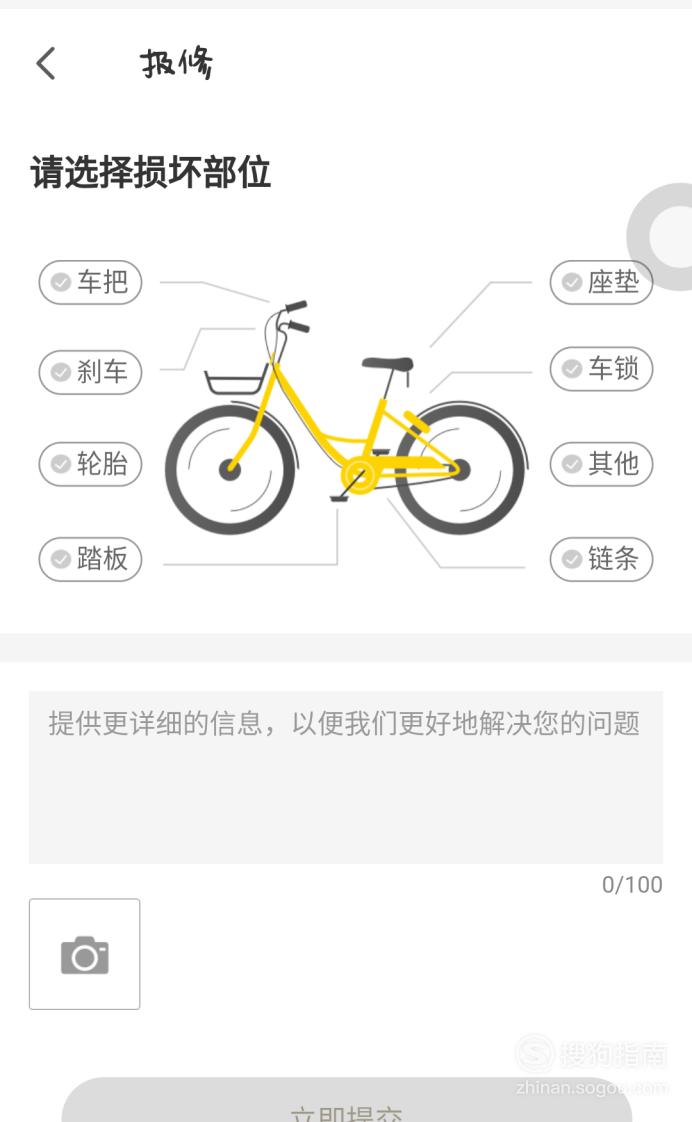Mark 链条 as damaged
Image resolution: width=692 pixels, height=1122 pixels.
601,559
